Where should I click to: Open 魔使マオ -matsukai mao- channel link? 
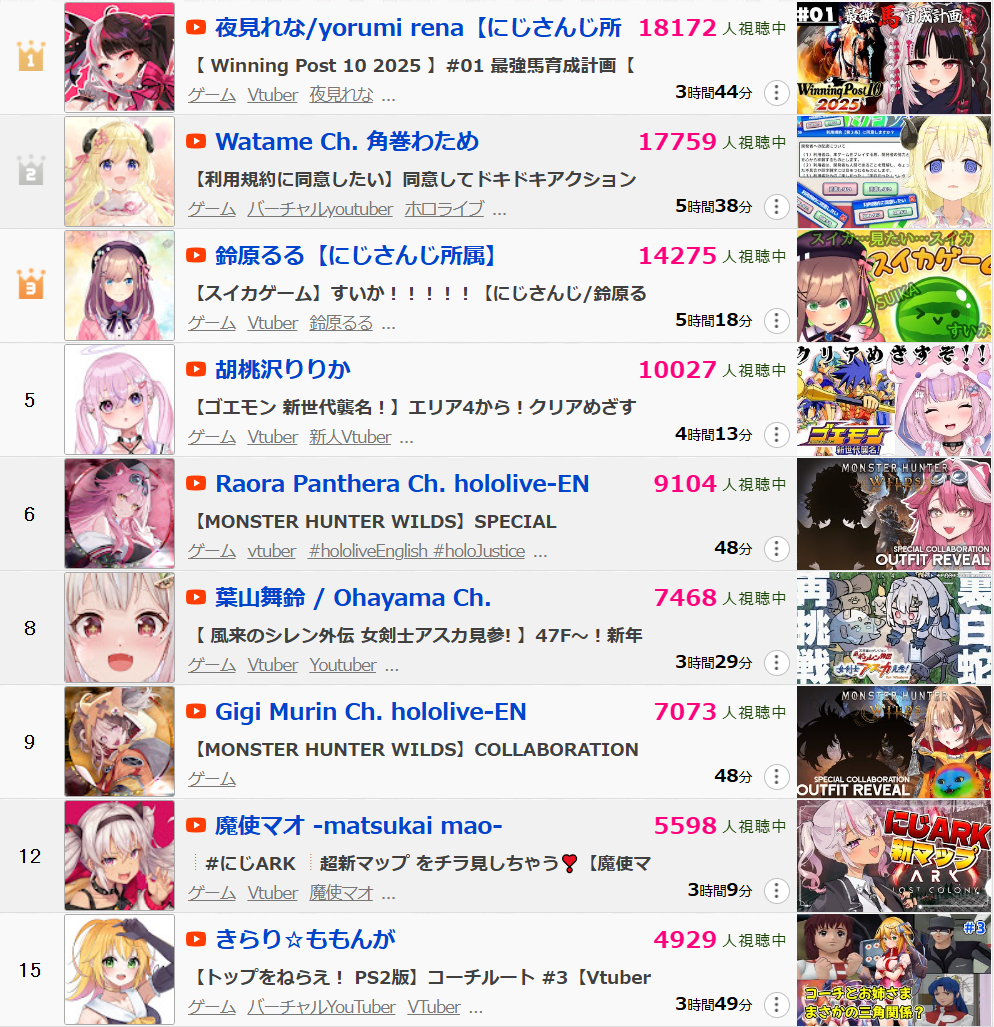coord(358,826)
